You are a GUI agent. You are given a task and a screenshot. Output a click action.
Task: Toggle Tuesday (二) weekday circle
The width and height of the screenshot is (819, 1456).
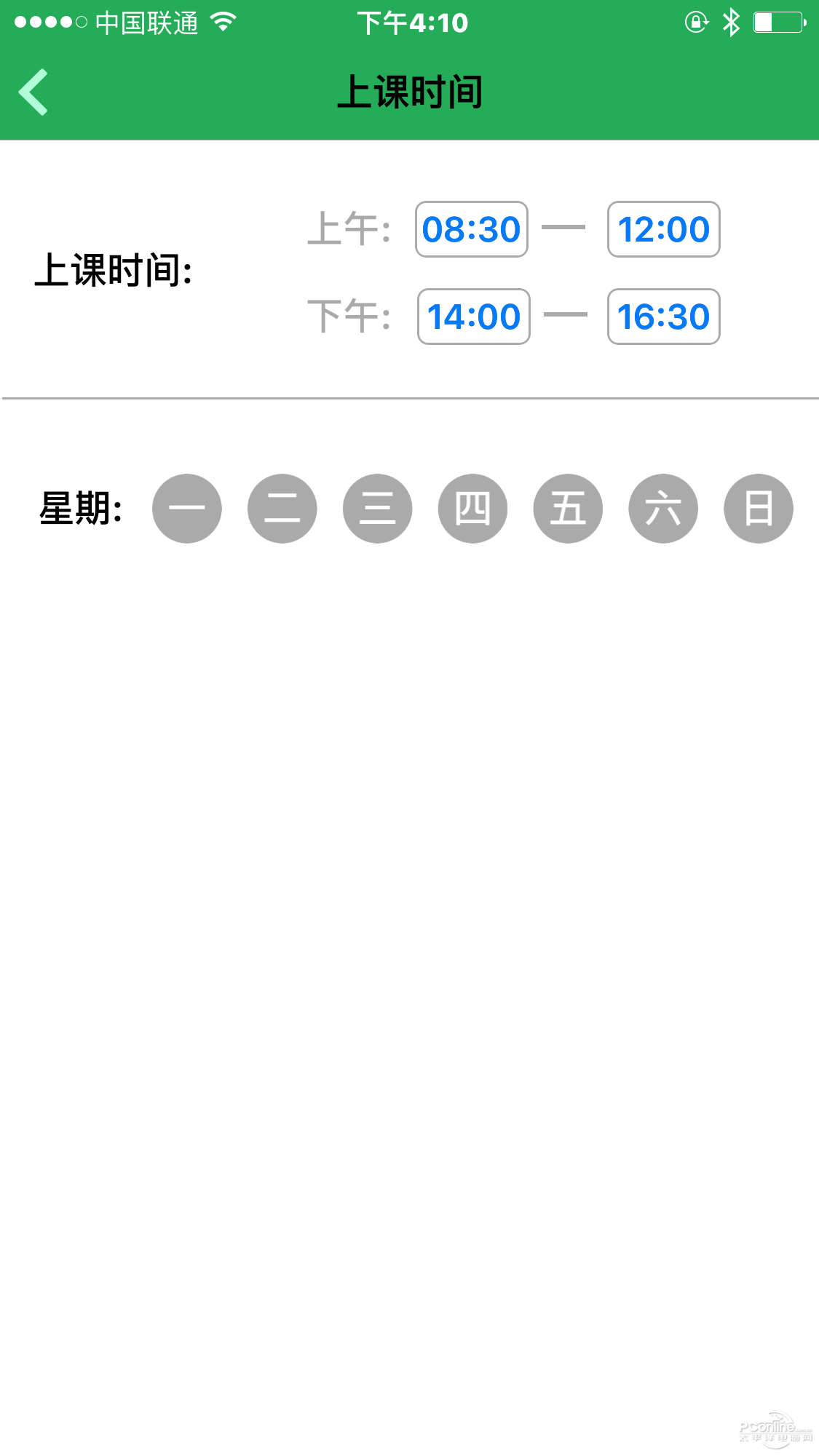(x=282, y=509)
